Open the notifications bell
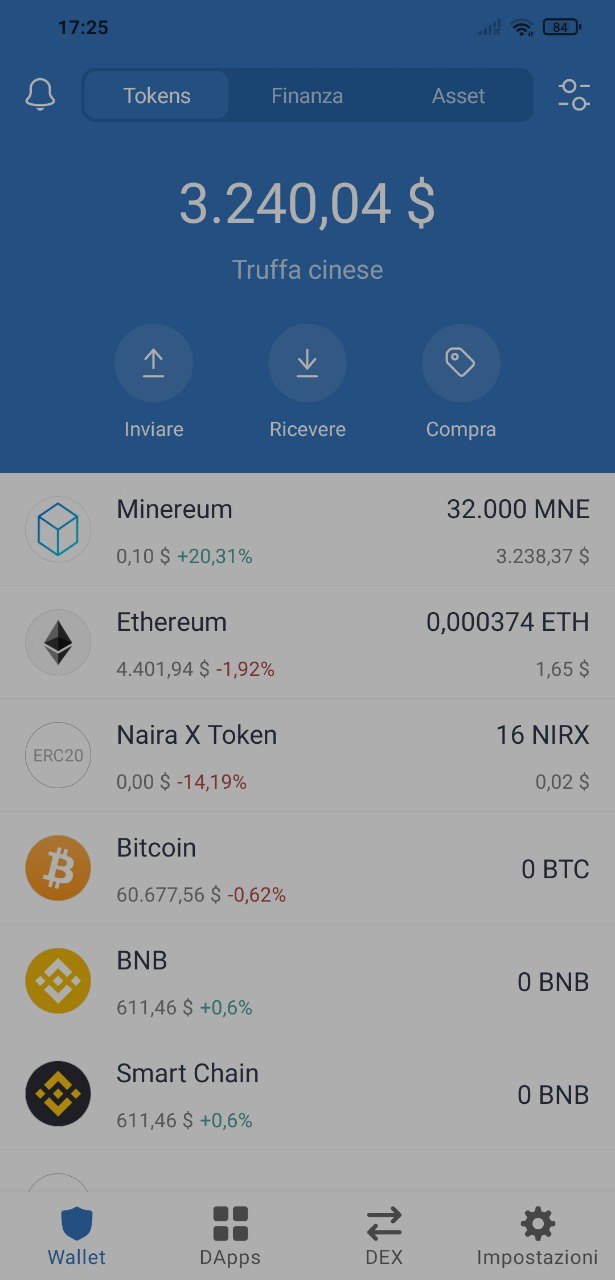The image size is (615, 1280). click(40, 96)
